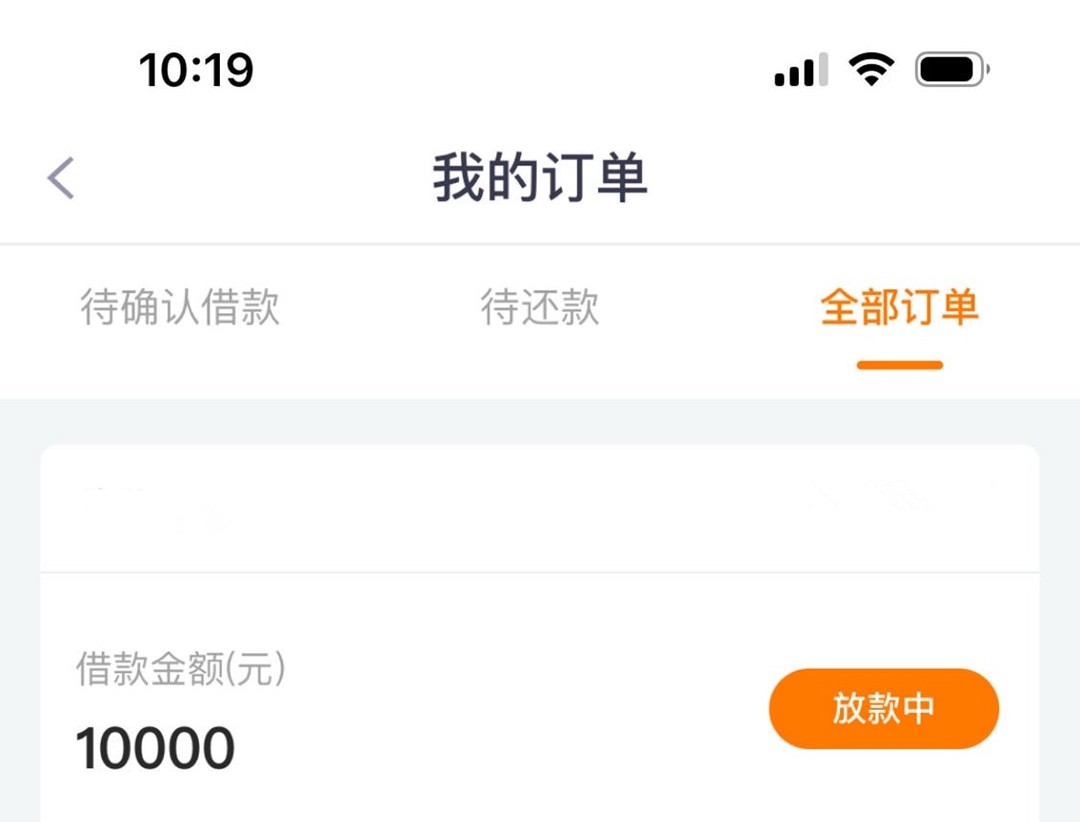The height and width of the screenshot is (822, 1080).
Task: Switch to the 待还款 tab
Action: [540, 307]
